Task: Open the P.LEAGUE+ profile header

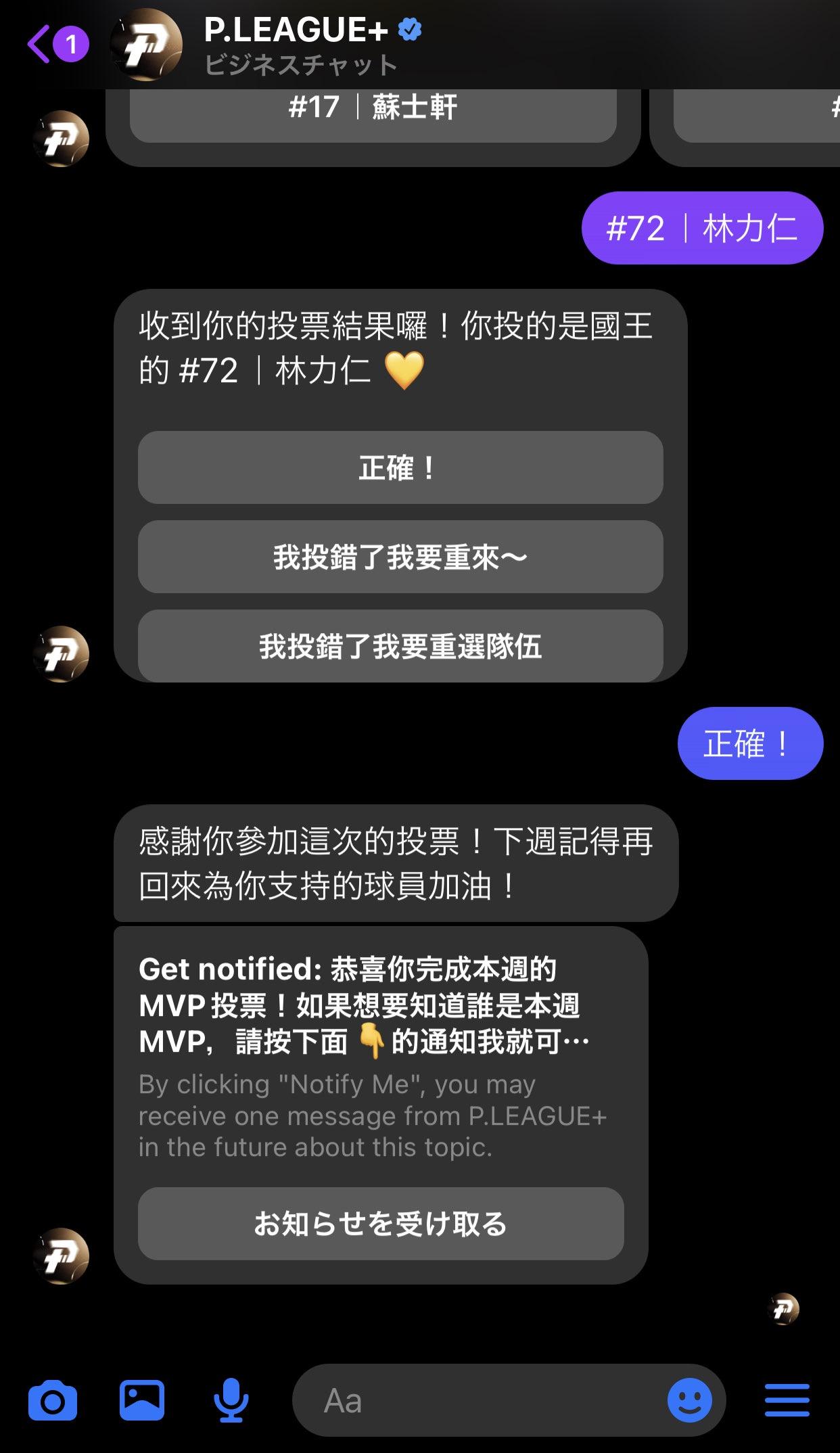Action: point(298,45)
